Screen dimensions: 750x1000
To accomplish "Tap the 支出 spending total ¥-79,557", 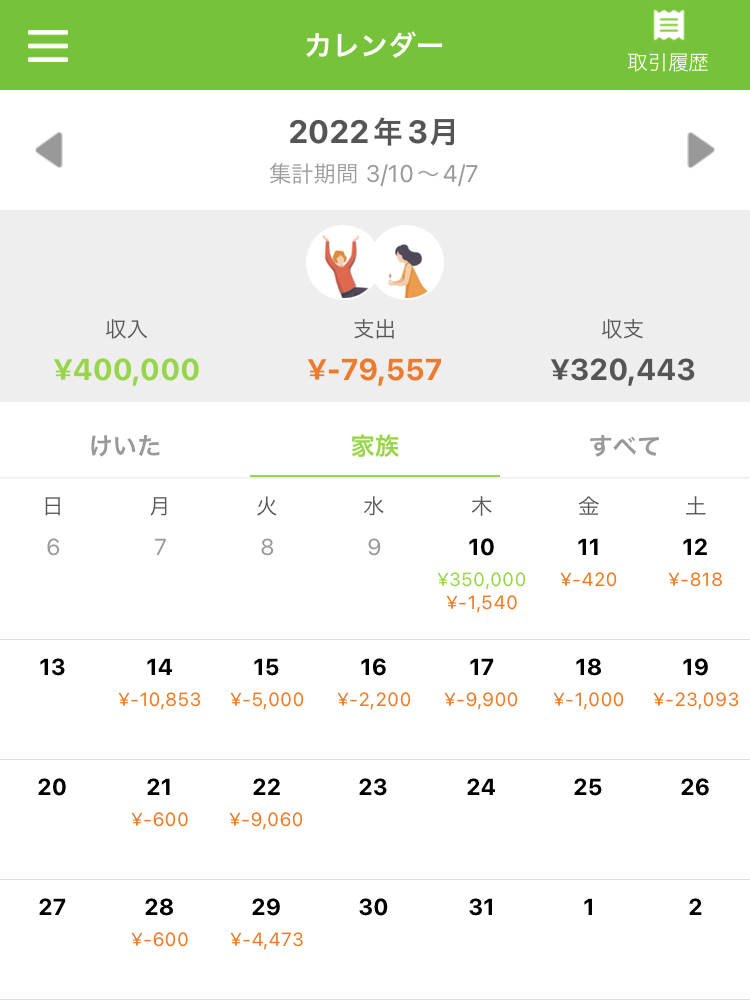I will tap(374, 369).
